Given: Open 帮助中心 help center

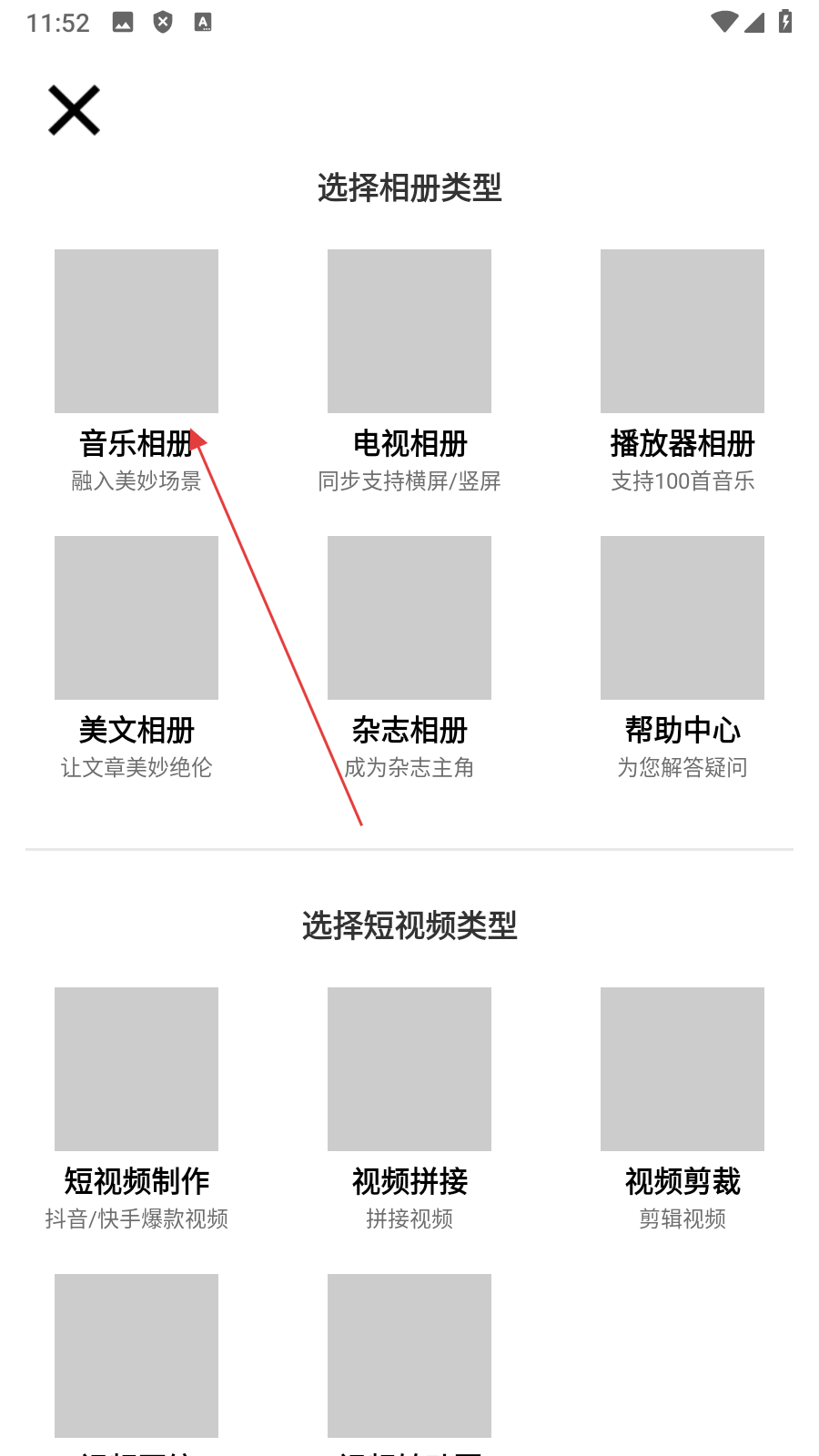Looking at the screenshot, I should (x=682, y=618).
